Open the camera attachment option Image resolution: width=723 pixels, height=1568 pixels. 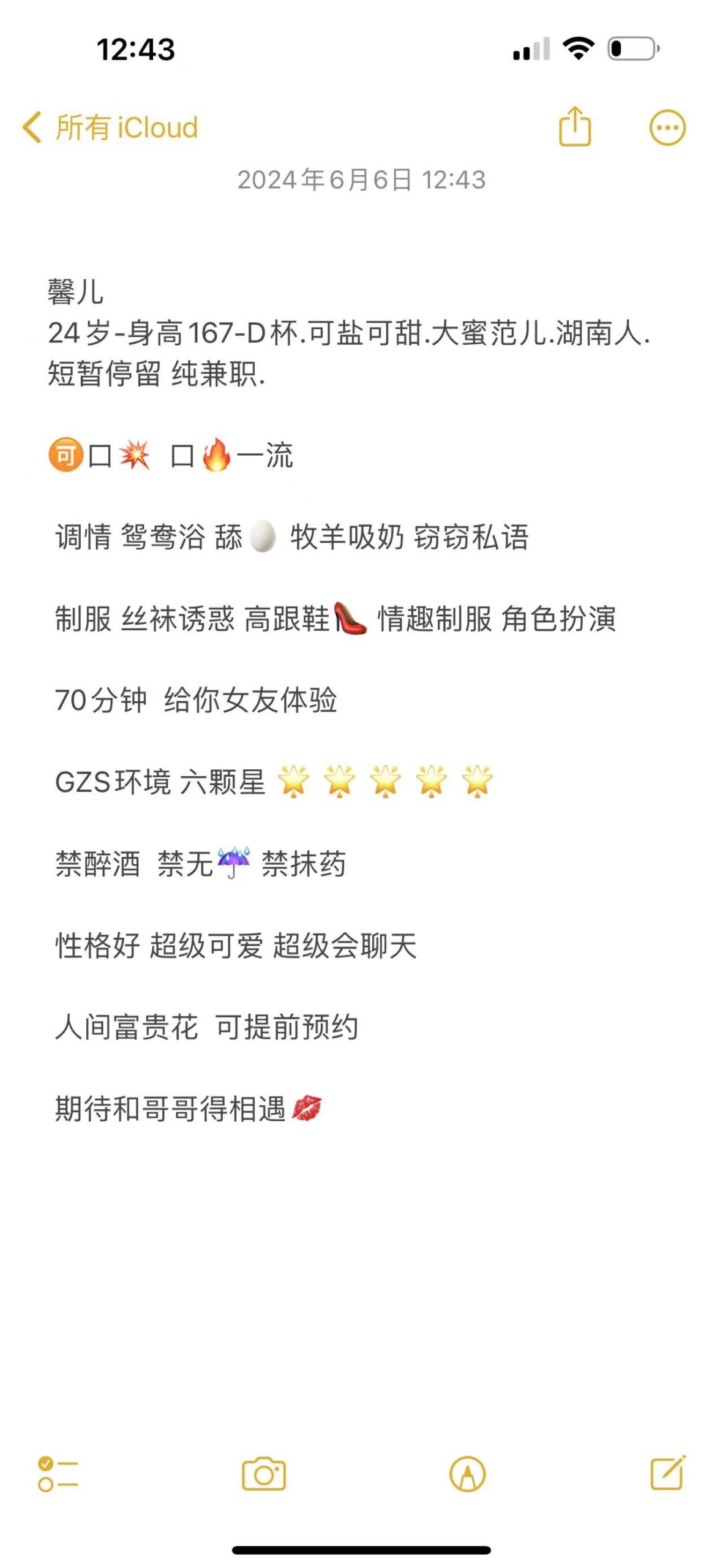coord(264,1473)
